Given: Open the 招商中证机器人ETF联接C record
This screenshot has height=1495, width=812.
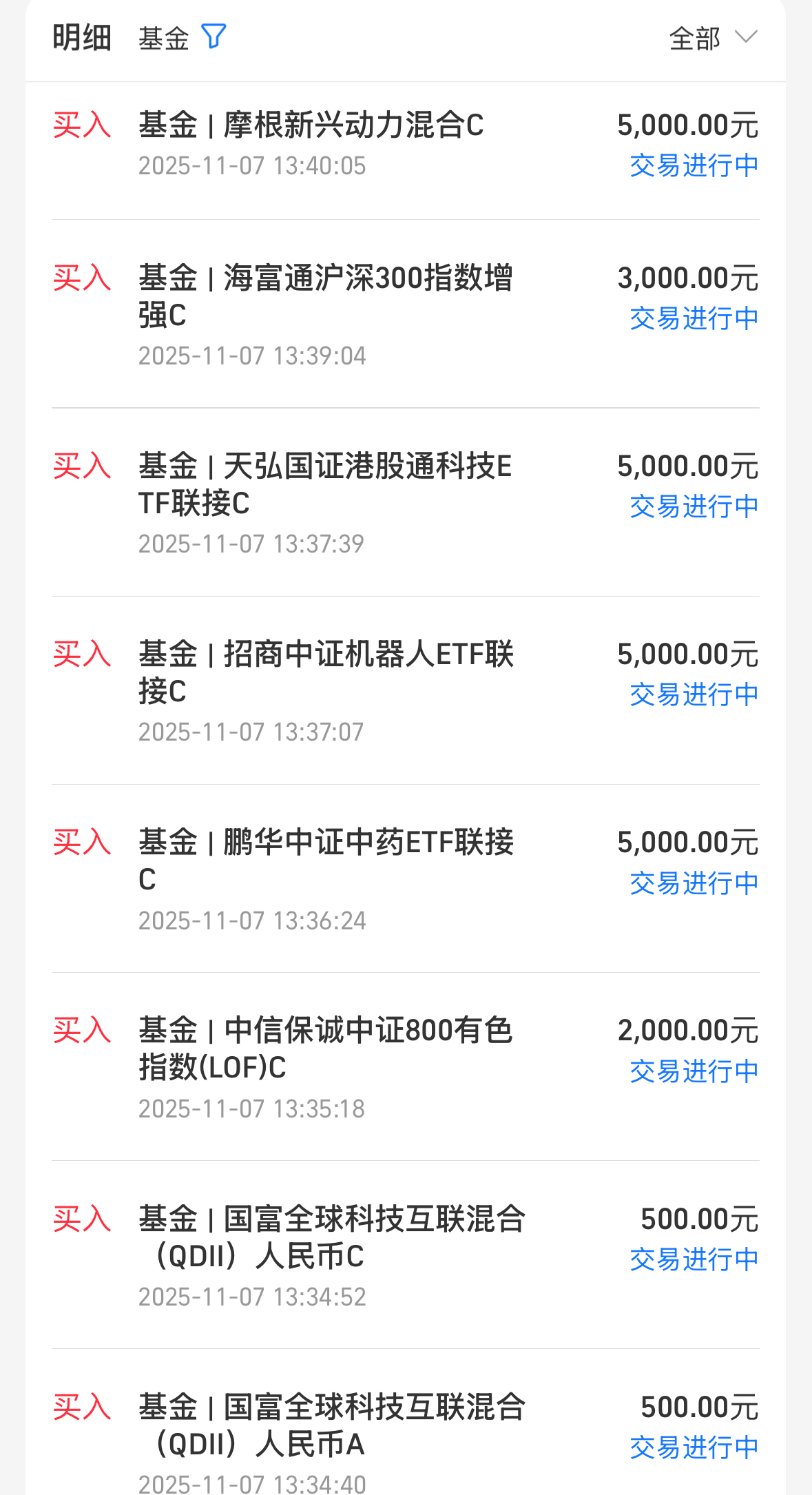Looking at the screenshot, I should [406, 690].
